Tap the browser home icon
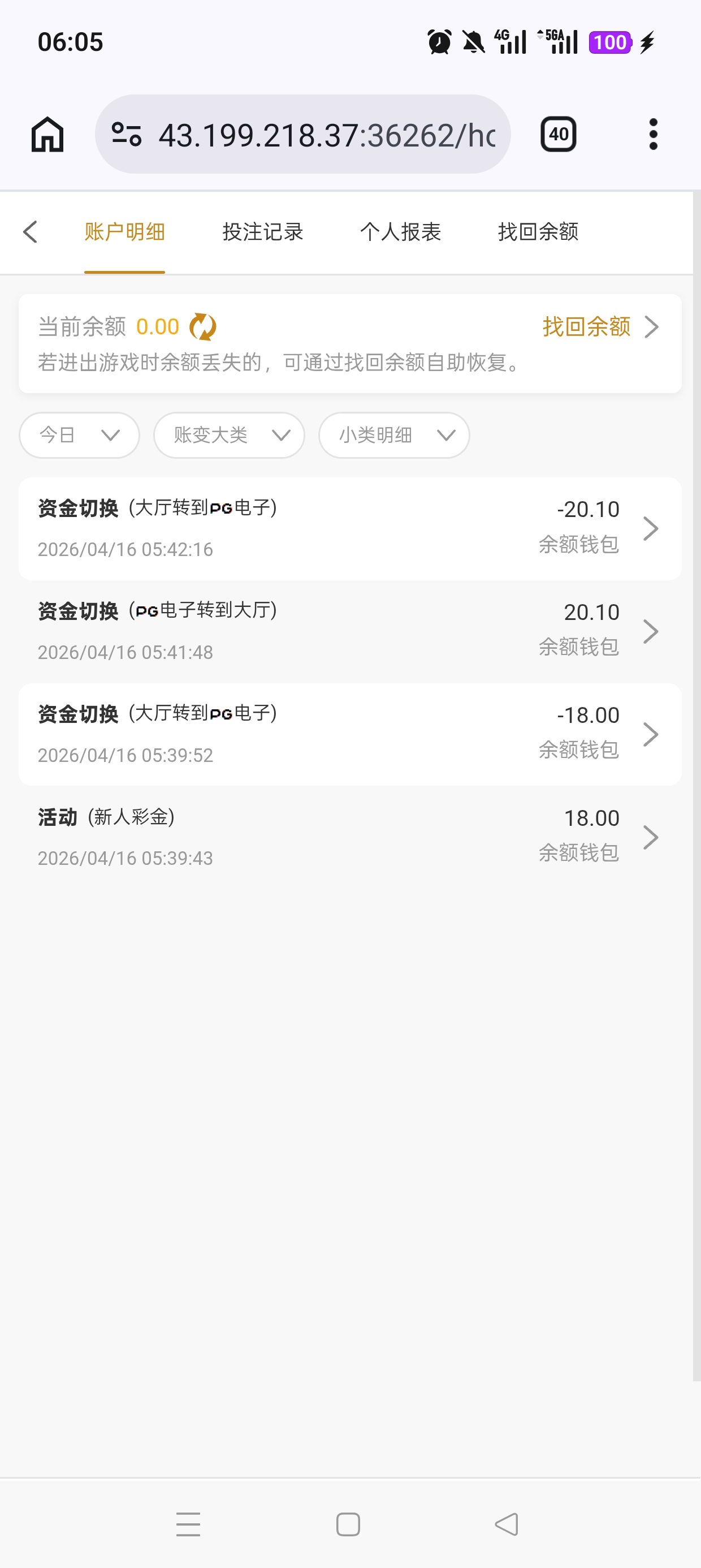The height and width of the screenshot is (1568, 701). coord(47,134)
